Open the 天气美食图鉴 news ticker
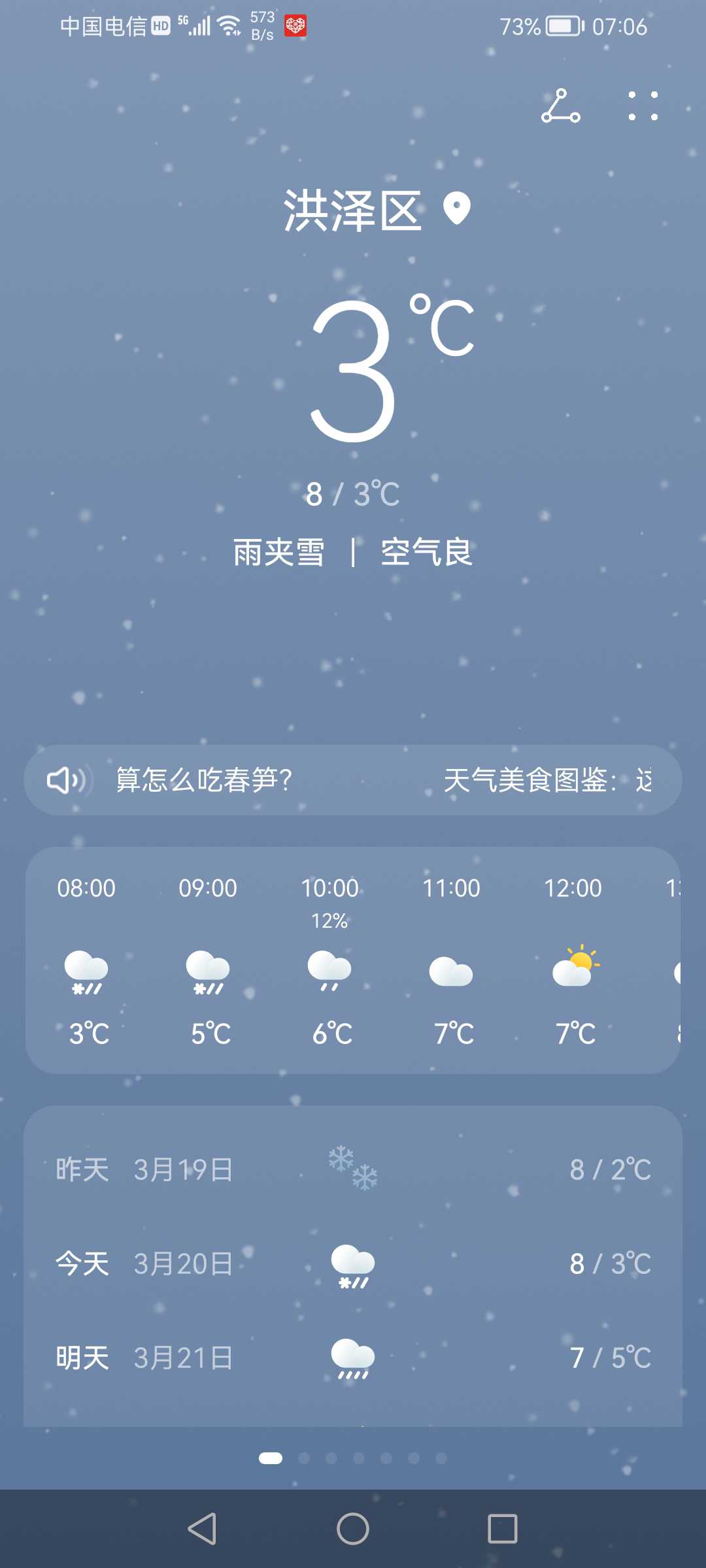This screenshot has height=1568, width=706. (548, 780)
